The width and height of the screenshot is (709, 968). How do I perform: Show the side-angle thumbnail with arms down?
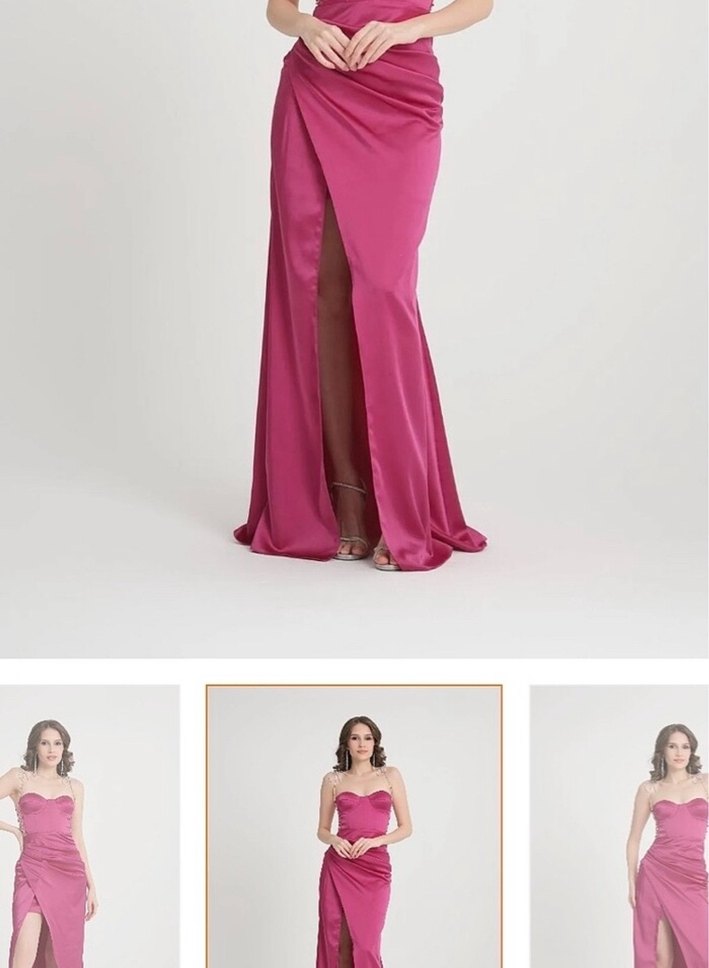(620, 826)
